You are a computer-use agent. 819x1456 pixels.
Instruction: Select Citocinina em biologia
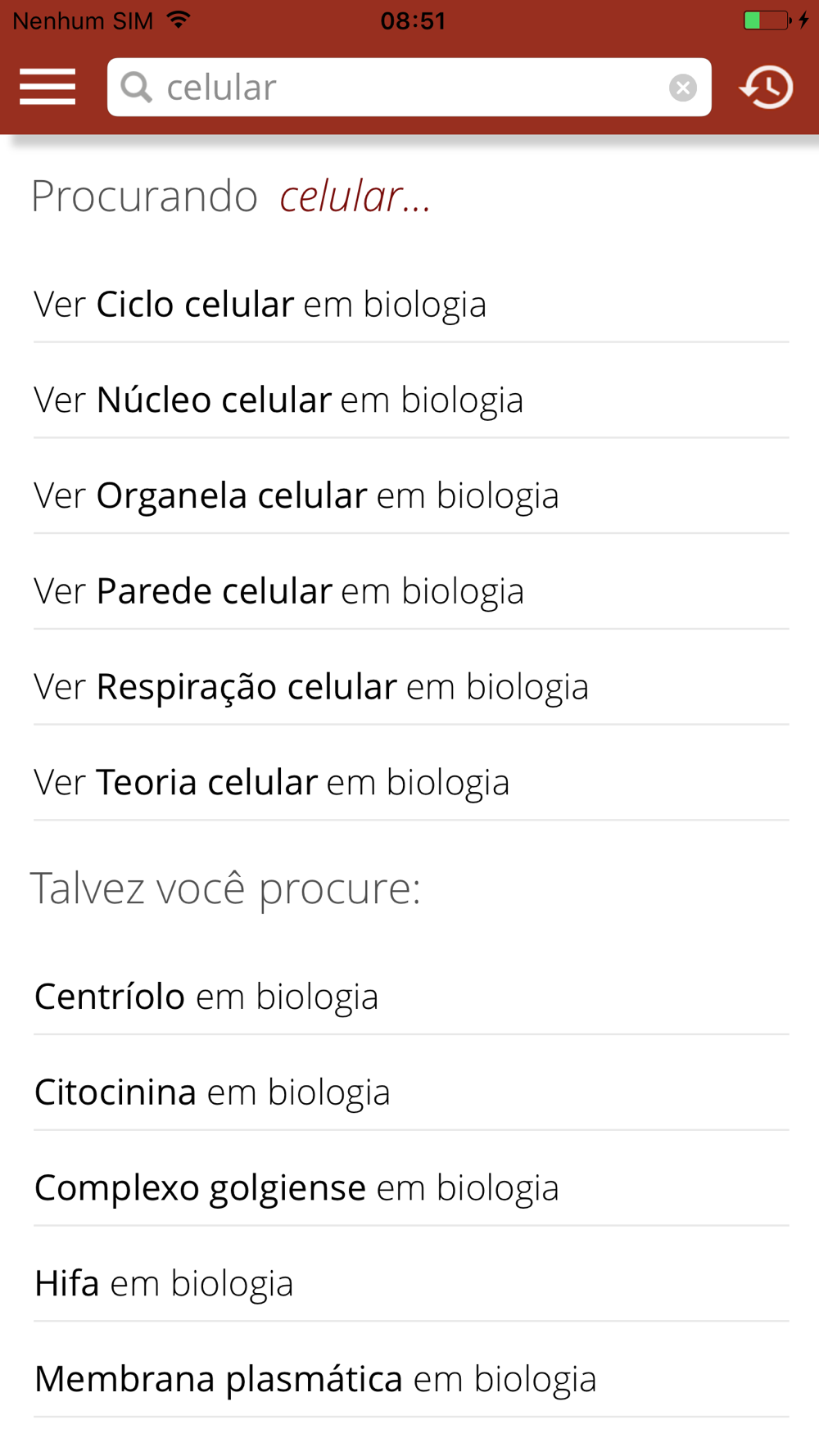click(x=411, y=1093)
